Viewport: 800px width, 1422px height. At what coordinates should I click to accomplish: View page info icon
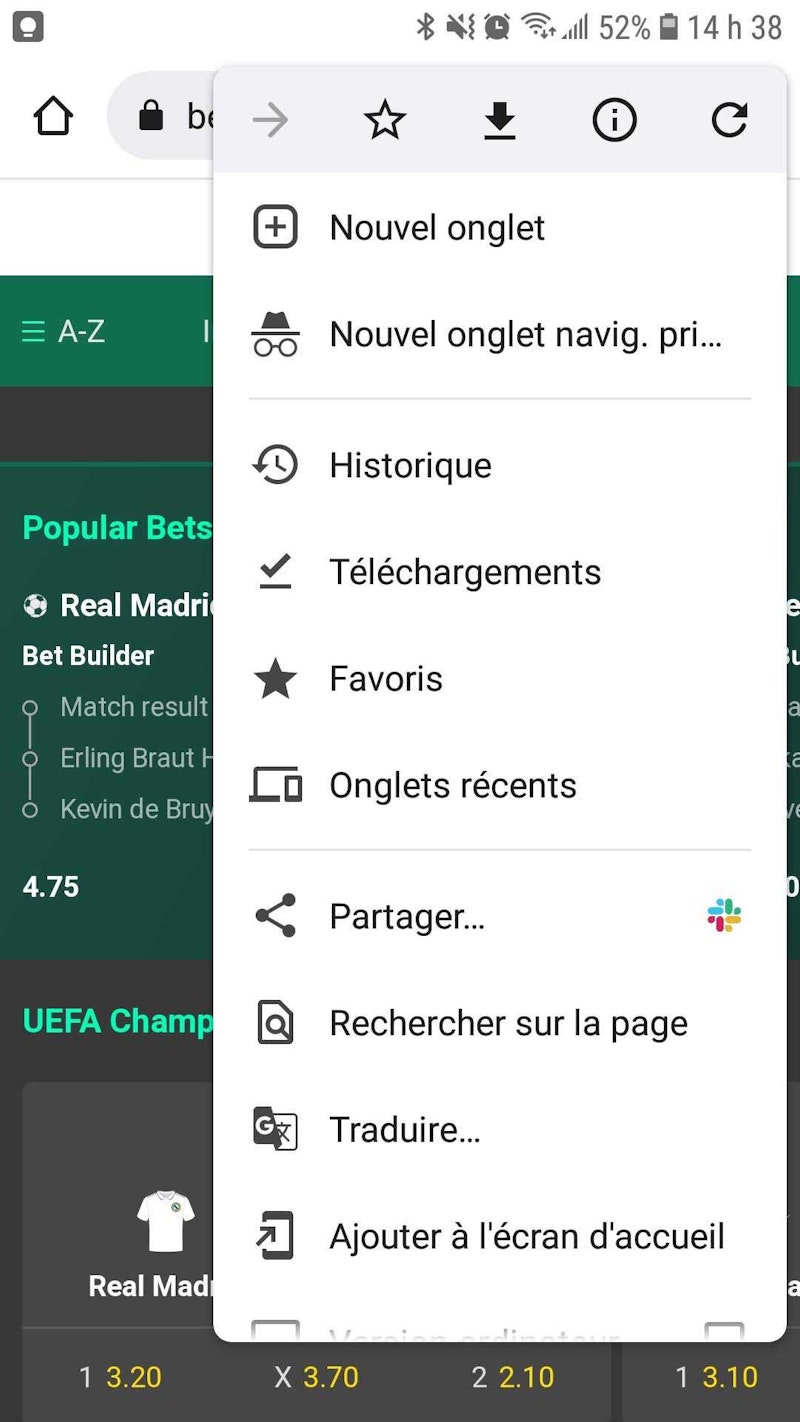pos(614,121)
